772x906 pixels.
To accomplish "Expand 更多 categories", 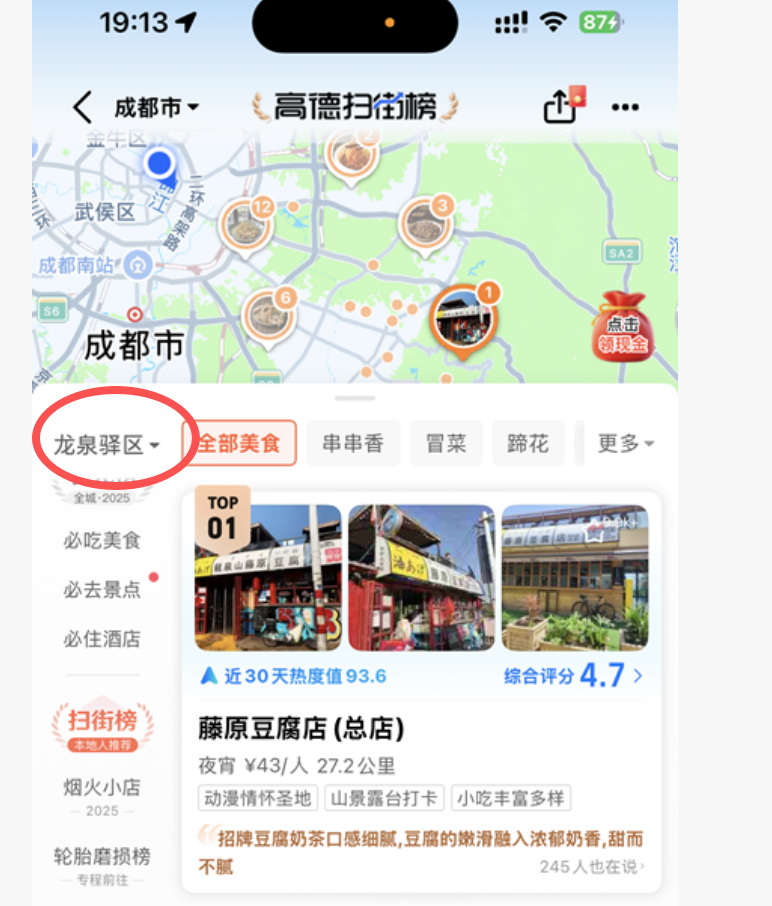I will click(x=626, y=443).
